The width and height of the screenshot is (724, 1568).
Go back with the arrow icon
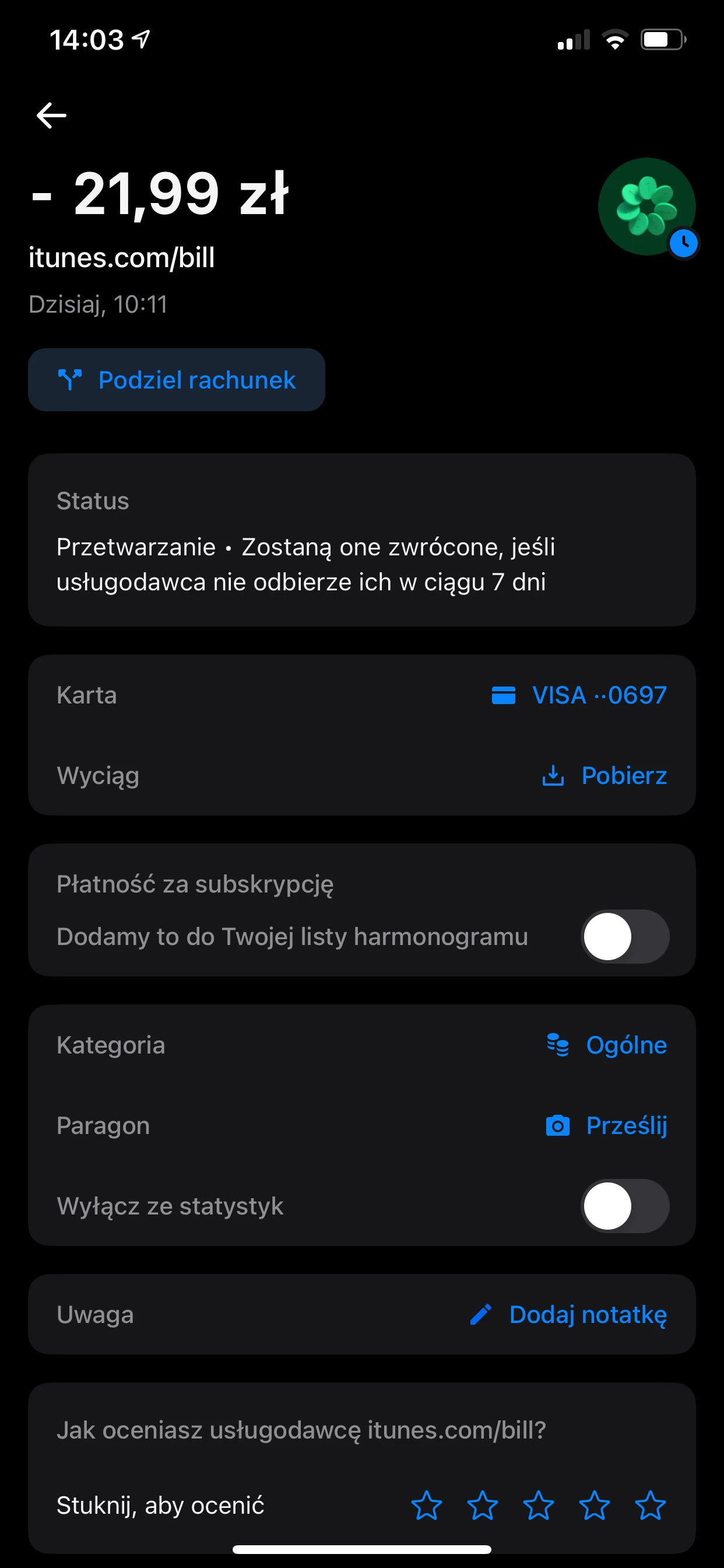[x=52, y=116]
